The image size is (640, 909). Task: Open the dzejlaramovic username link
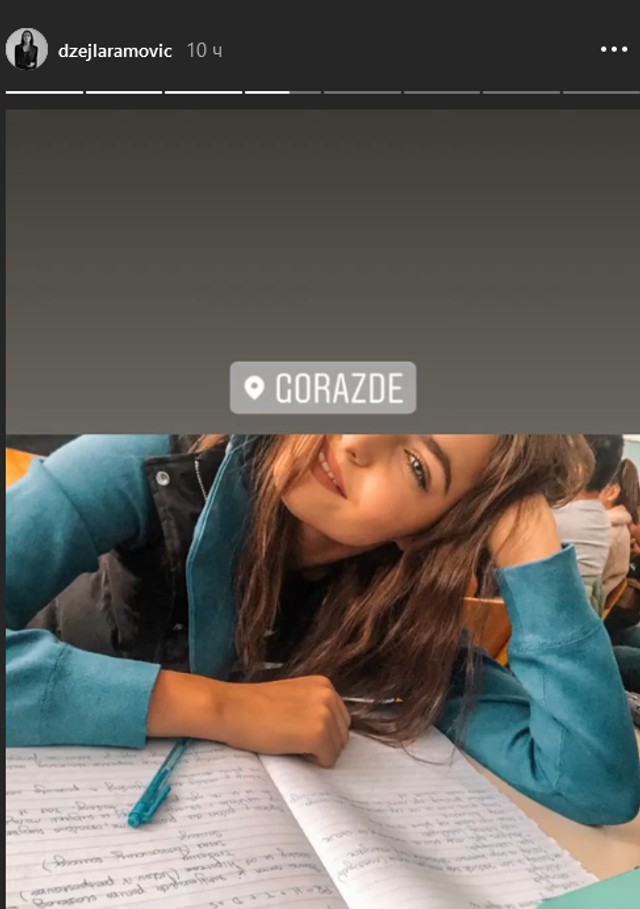115,51
